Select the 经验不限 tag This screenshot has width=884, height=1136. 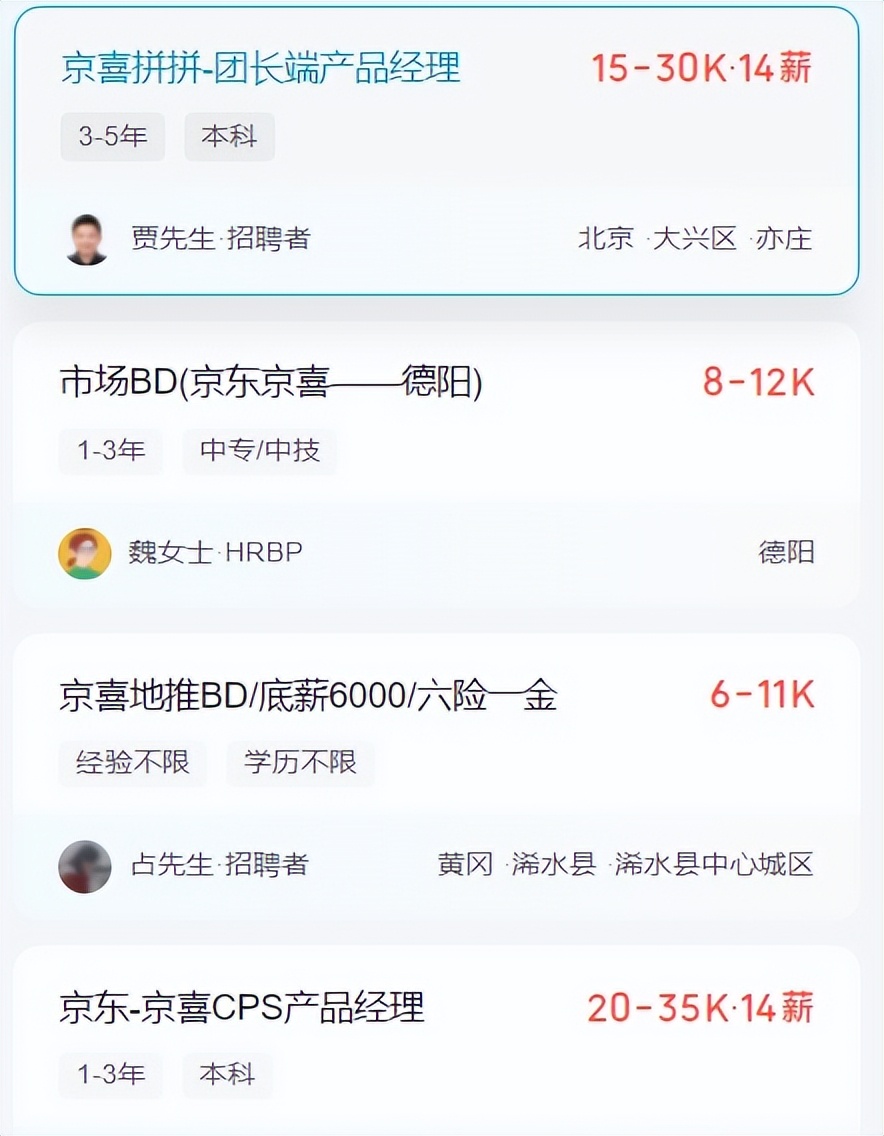pyautogui.click(x=131, y=764)
